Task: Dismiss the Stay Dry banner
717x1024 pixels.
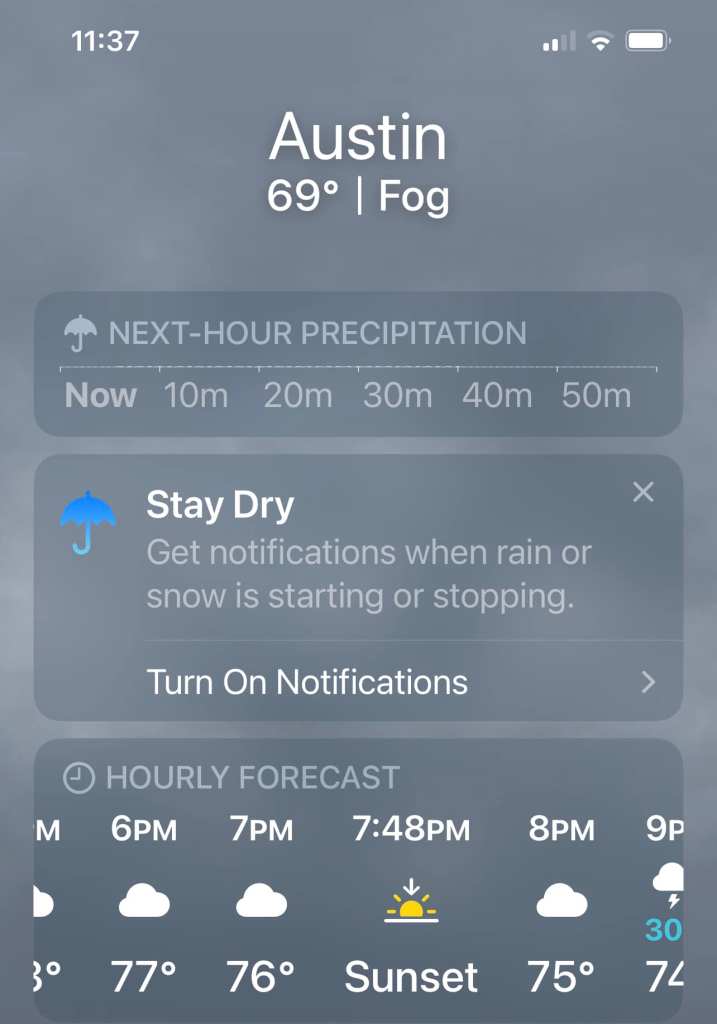Action: click(643, 492)
